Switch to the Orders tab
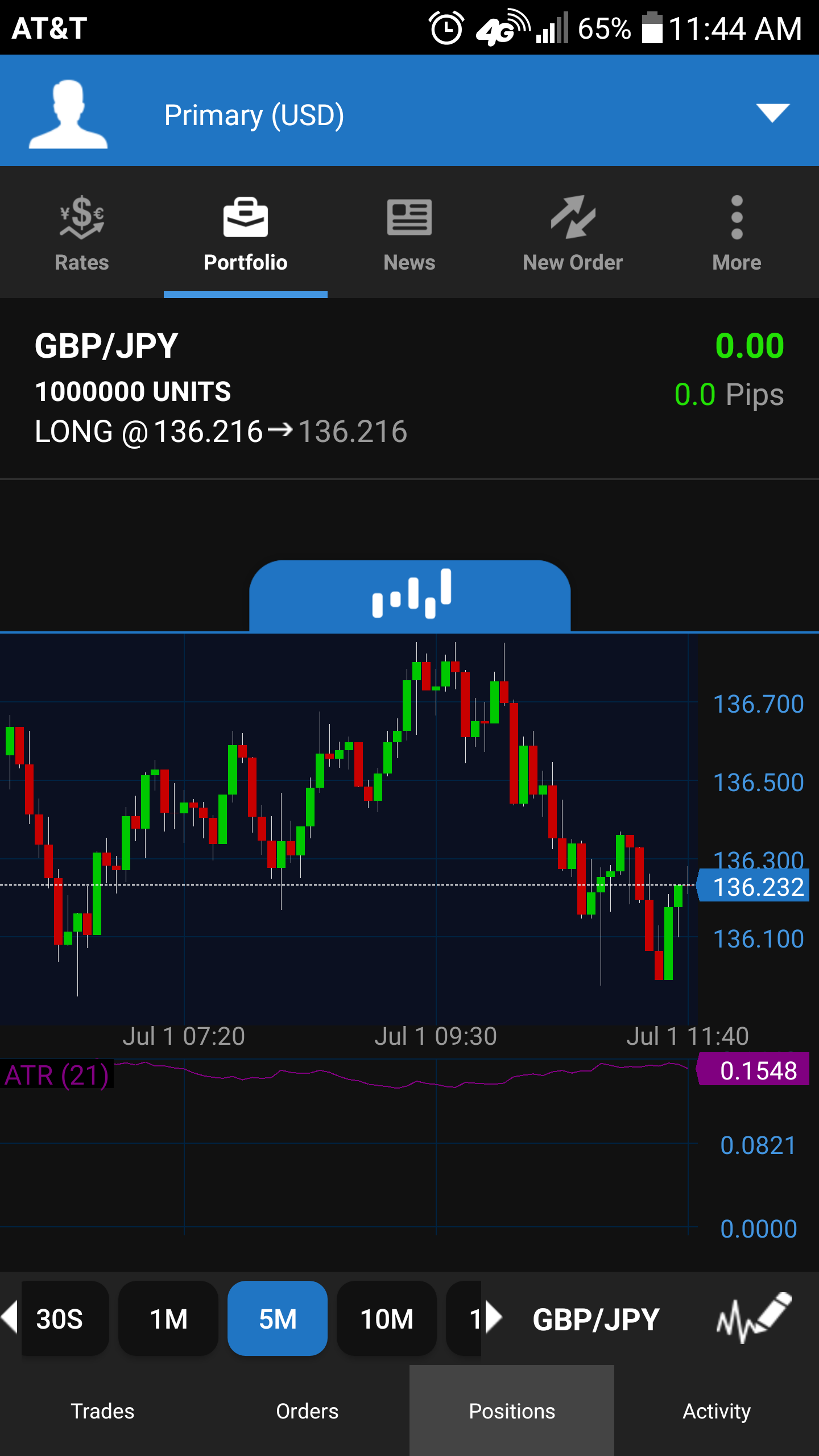This screenshot has width=819, height=1456. (x=307, y=1411)
